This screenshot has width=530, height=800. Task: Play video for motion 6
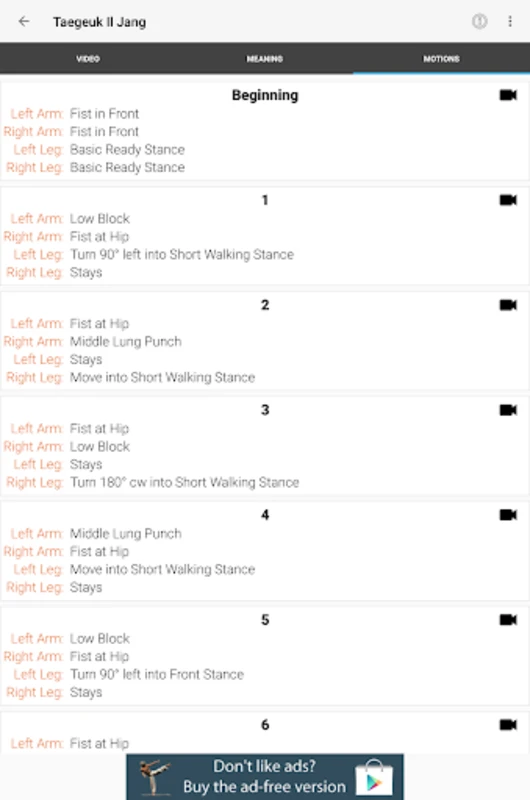[508, 725]
